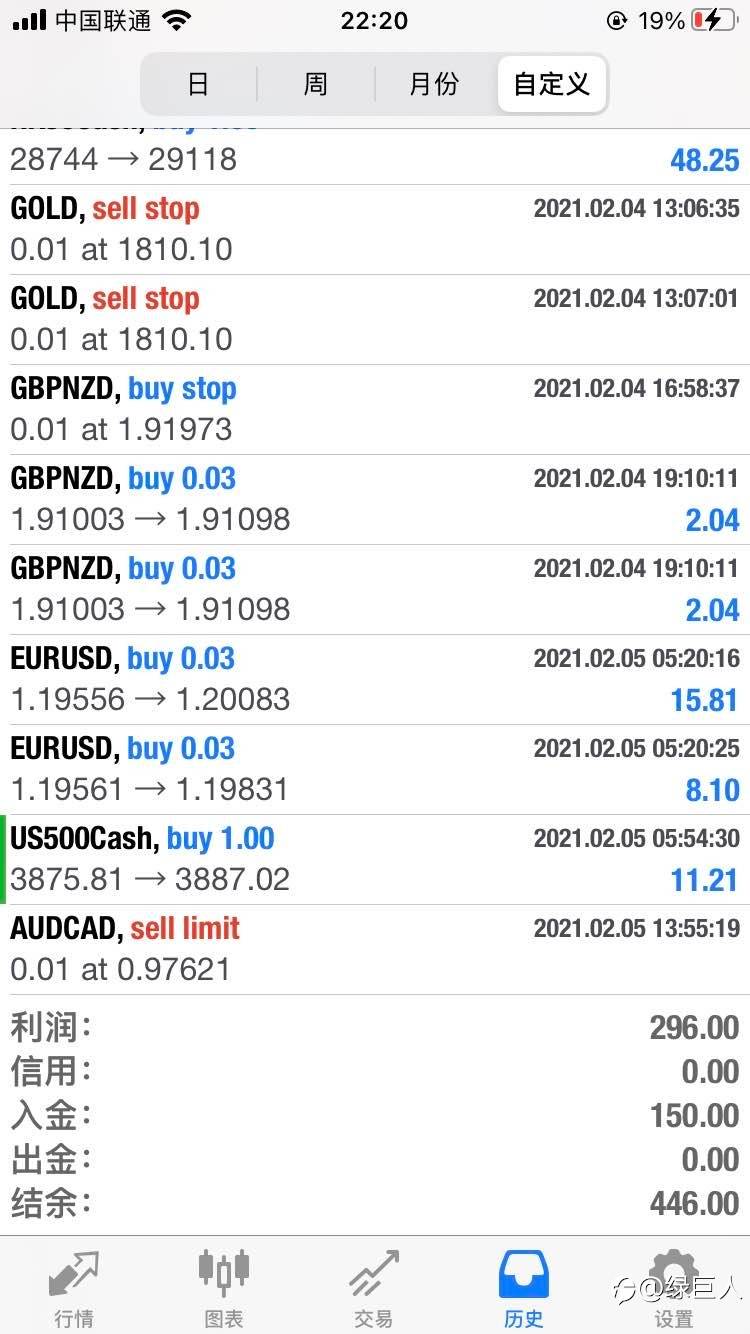This screenshot has height=1334, width=750.
Task: Switch to the 日 (day) period
Action: pos(198,84)
